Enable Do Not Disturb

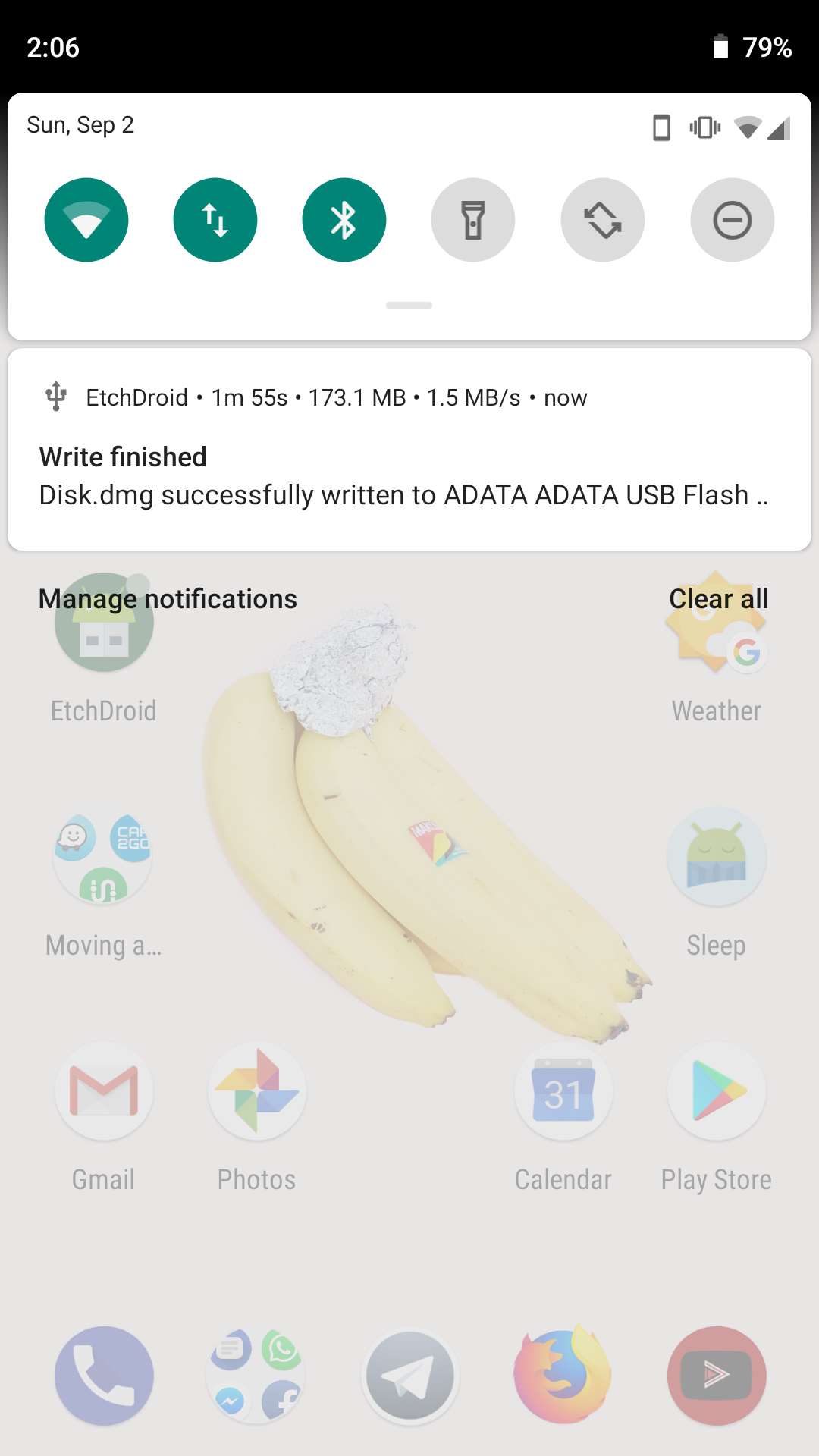(x=732, y=220)
